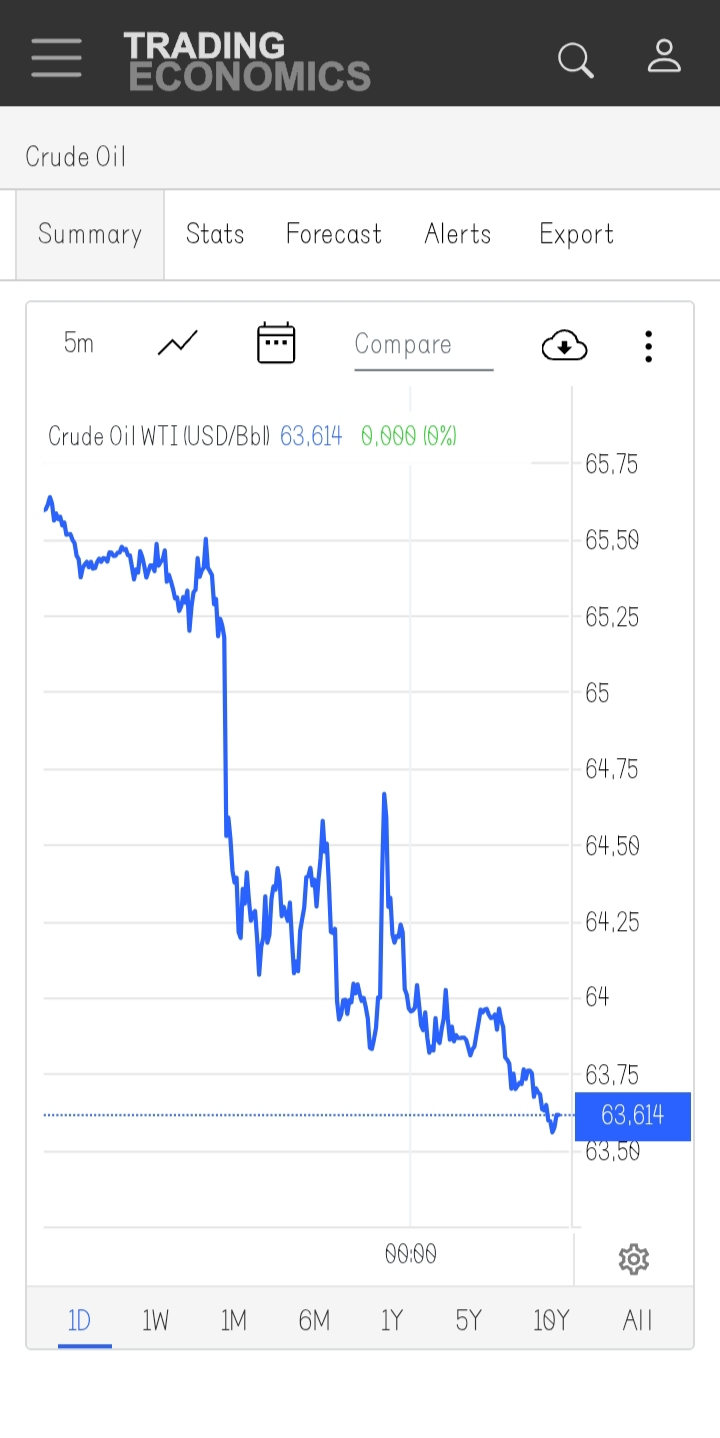This screenshot has width=720, height=1438.
Task: Go to the Export tab
Action: click(x=576, y=234)
